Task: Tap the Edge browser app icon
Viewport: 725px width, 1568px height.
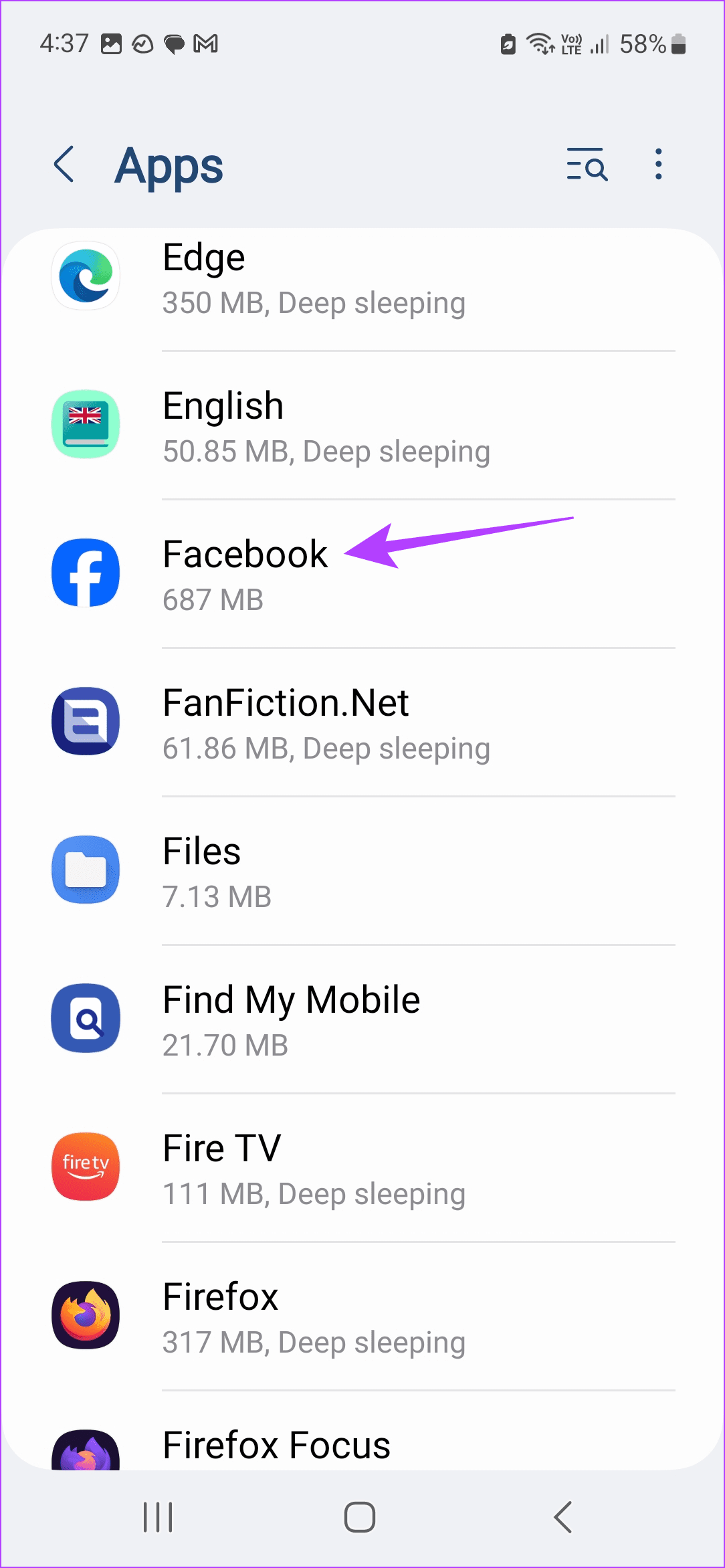Action: coord(85,276)
